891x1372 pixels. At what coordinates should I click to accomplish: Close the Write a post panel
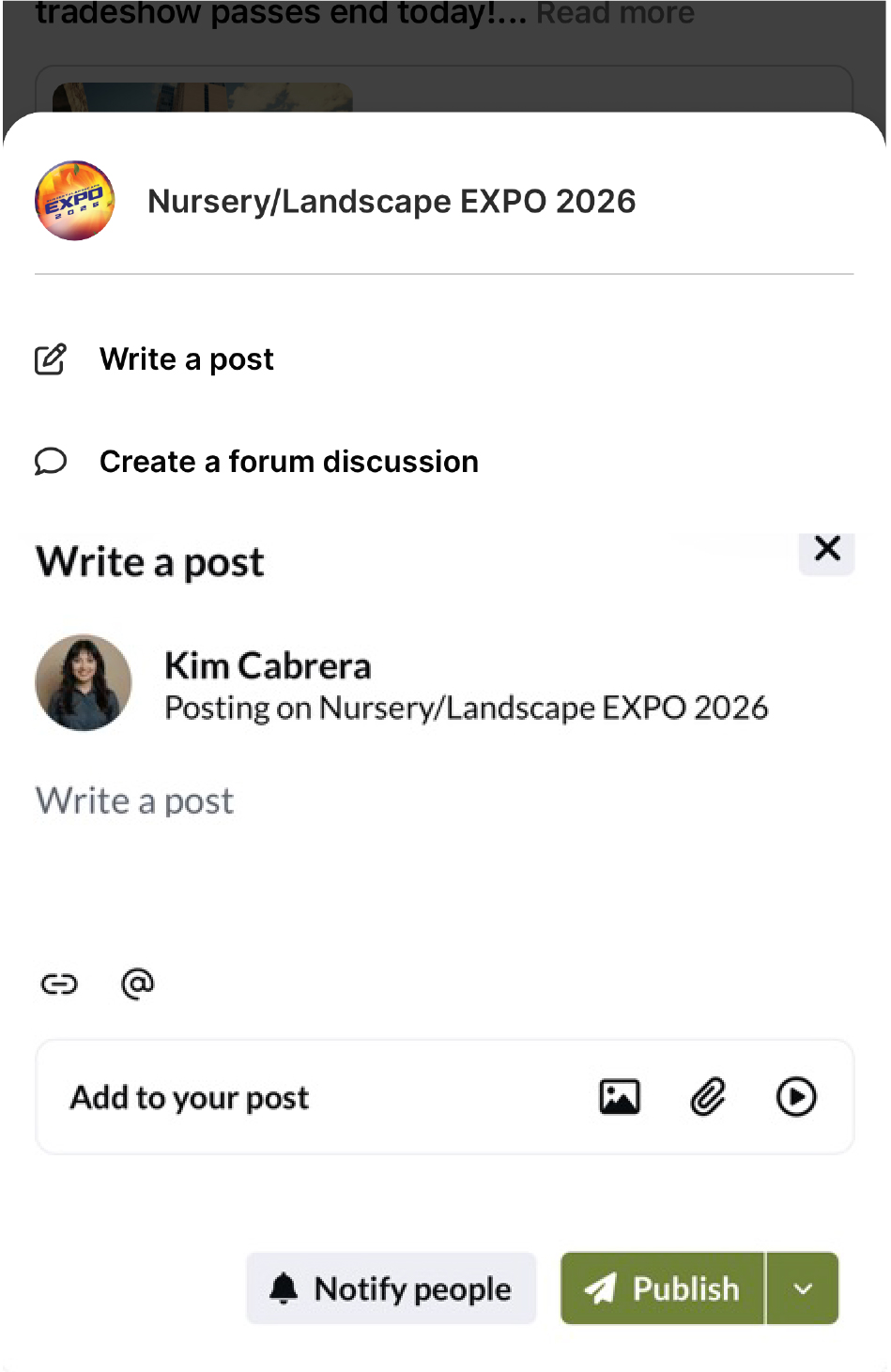pyautogui.click(x=827, y=548)
